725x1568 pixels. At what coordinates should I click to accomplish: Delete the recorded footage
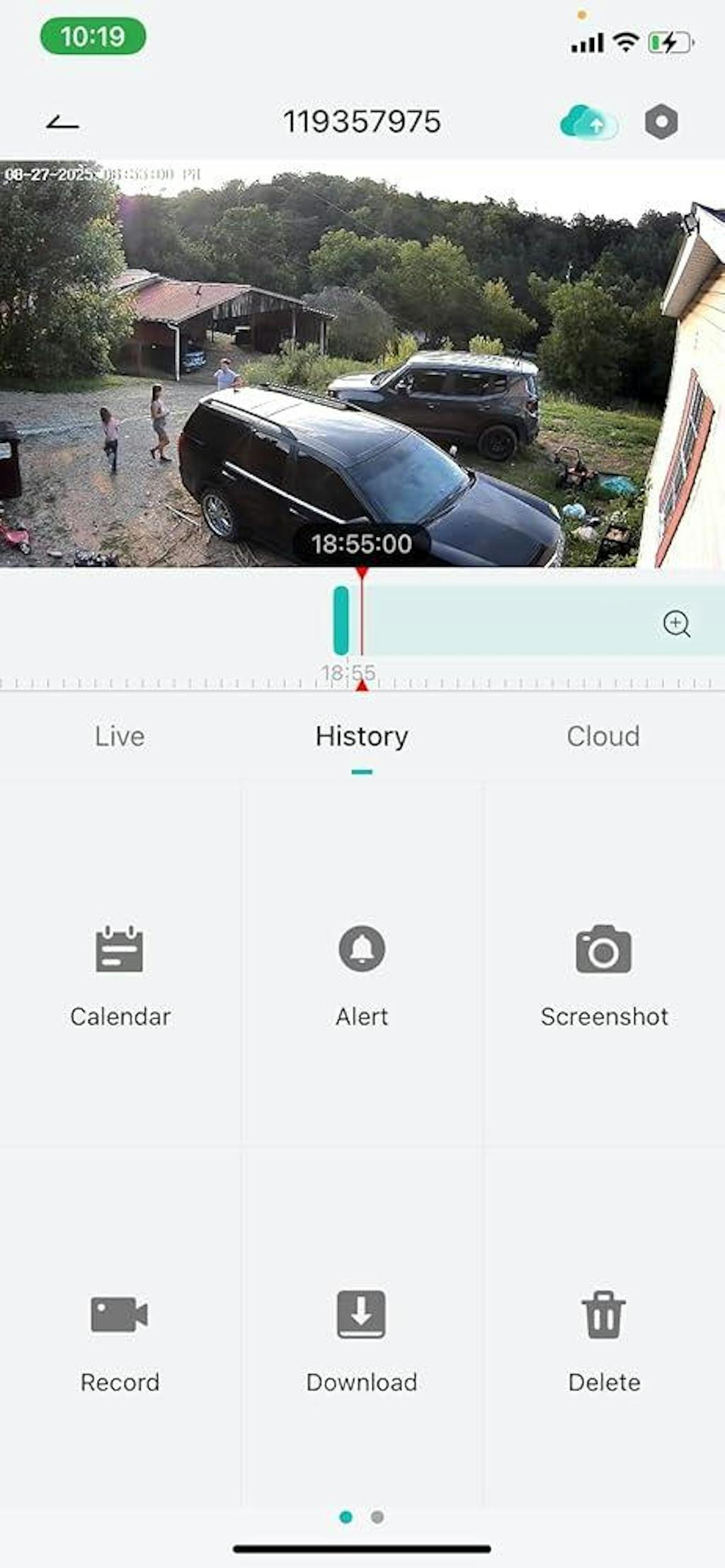[x=603, y=1339]
